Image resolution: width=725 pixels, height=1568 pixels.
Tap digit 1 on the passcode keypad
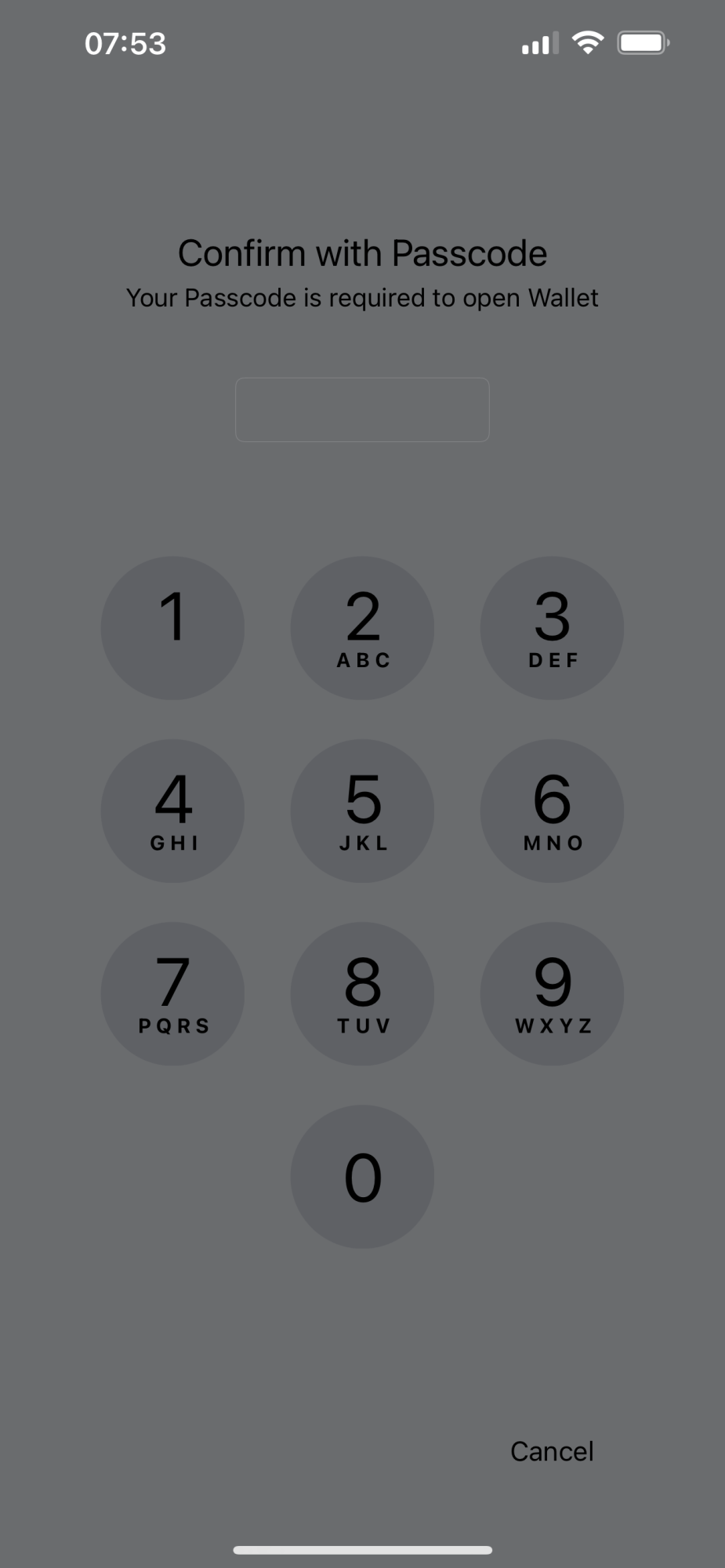point(172,628)
